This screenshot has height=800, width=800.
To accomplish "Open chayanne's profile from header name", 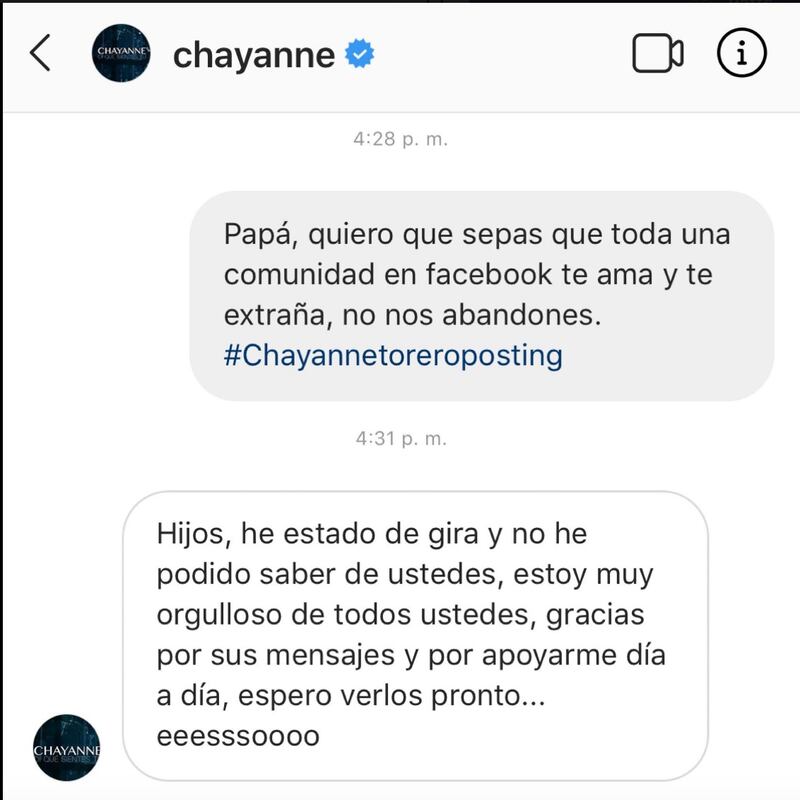I will (254, 55).
